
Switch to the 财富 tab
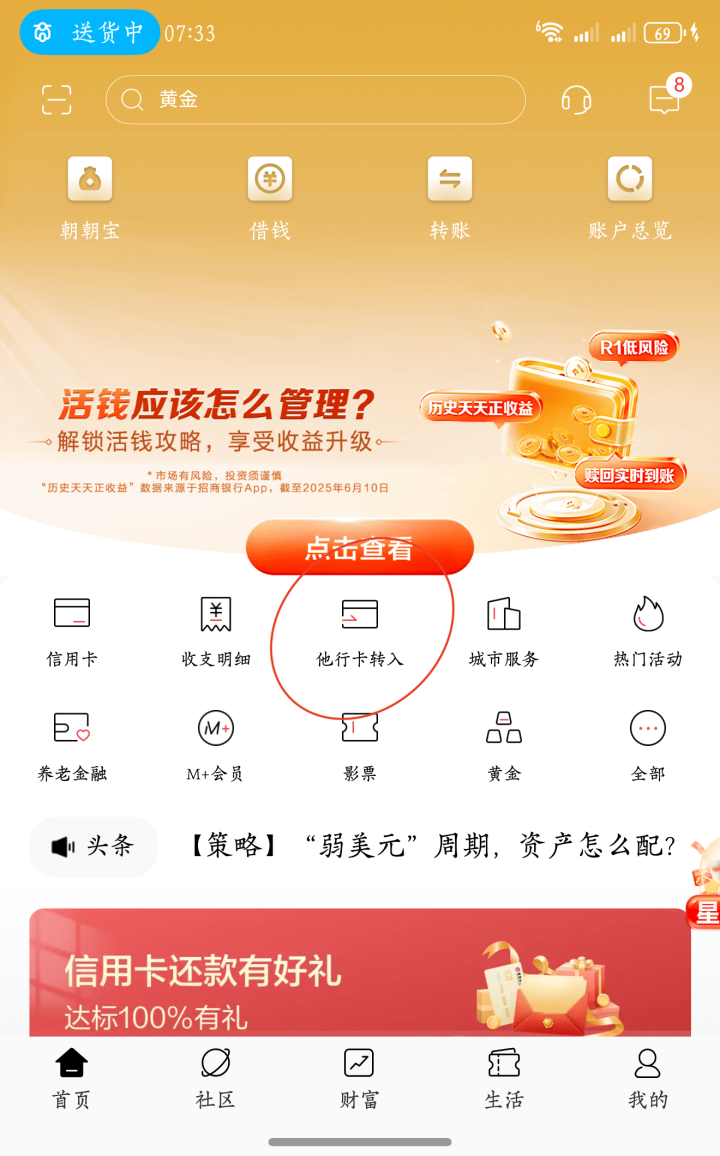tap(360, 1079)
